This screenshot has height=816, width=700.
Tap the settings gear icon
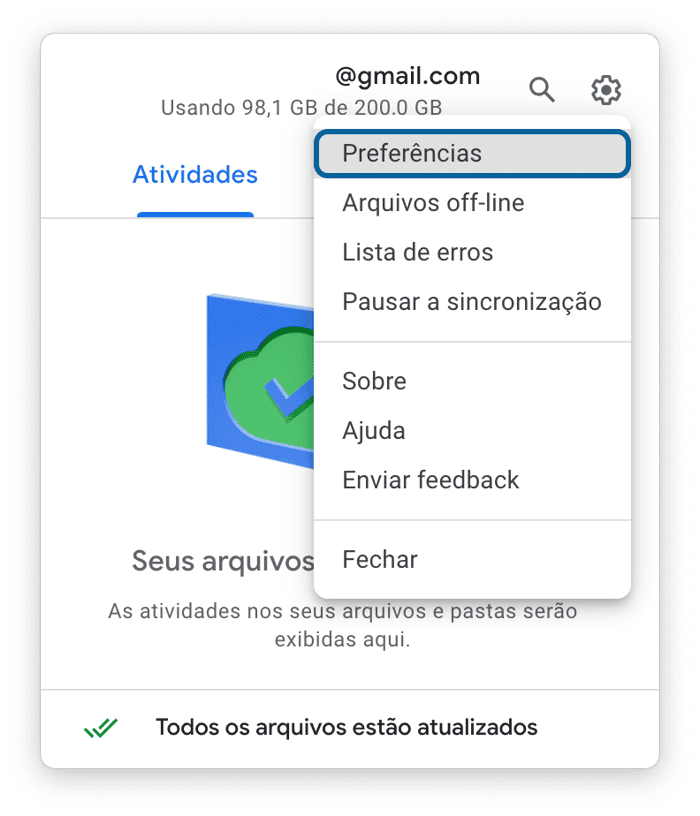point(605,90)
